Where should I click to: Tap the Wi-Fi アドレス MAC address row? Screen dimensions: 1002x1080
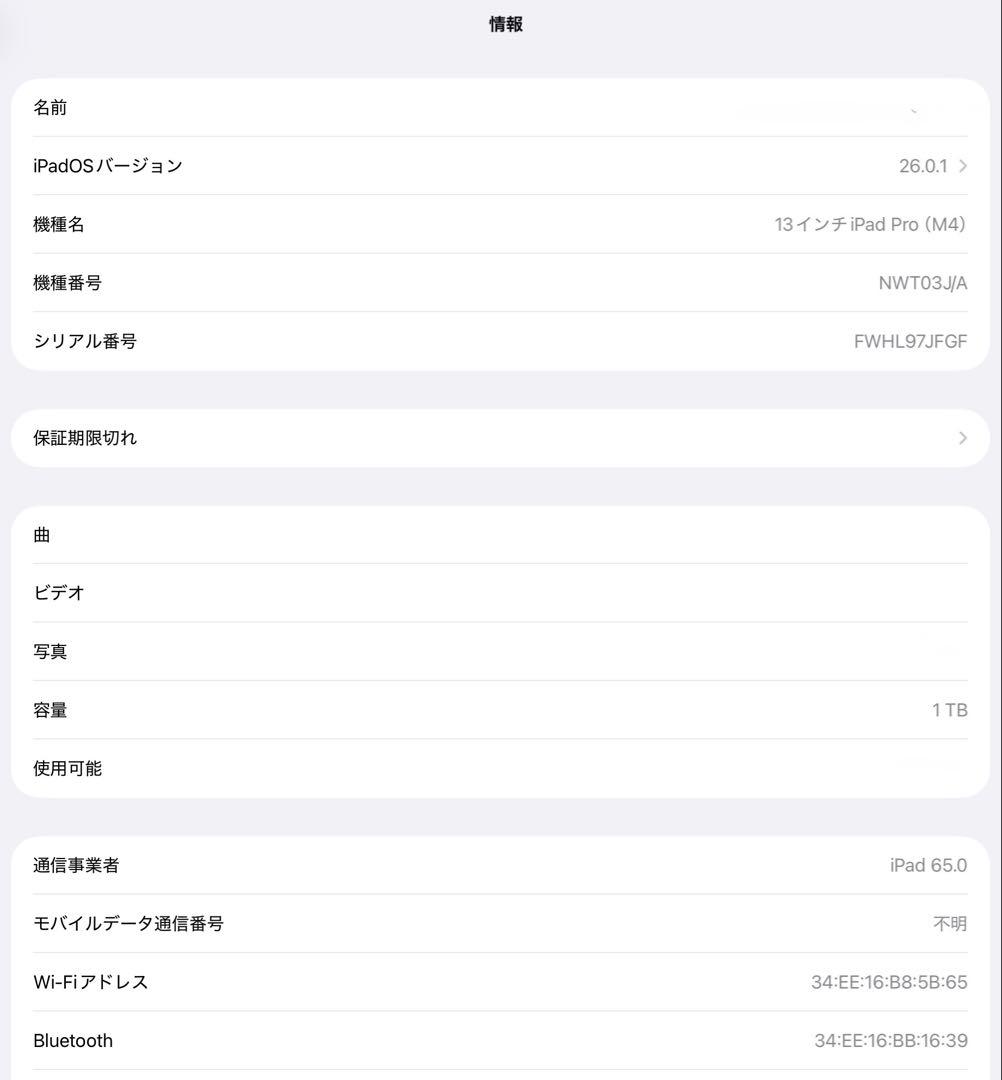tap(500, 982)
